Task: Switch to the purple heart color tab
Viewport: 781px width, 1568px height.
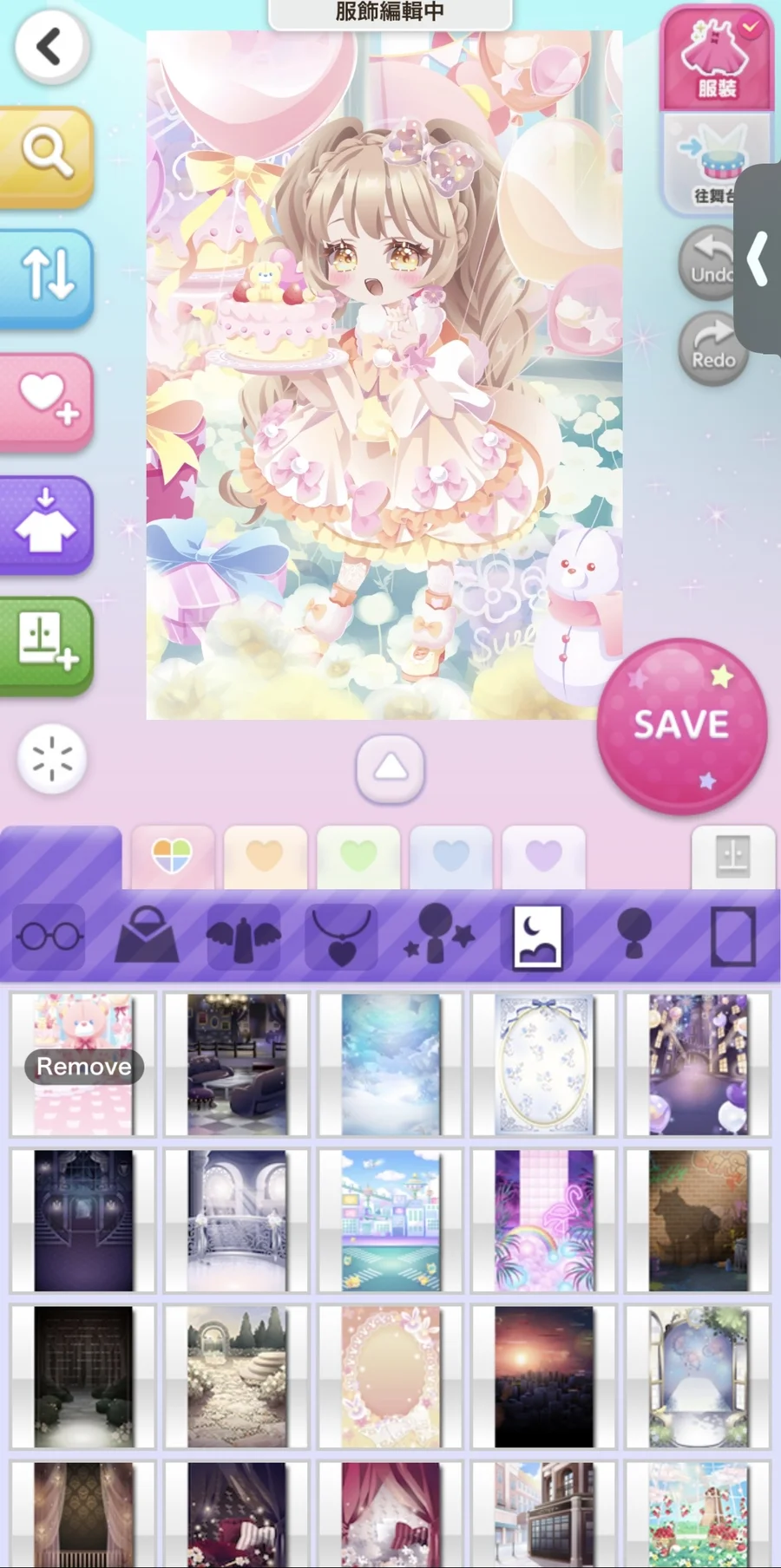Action: [x=544, y=857]
